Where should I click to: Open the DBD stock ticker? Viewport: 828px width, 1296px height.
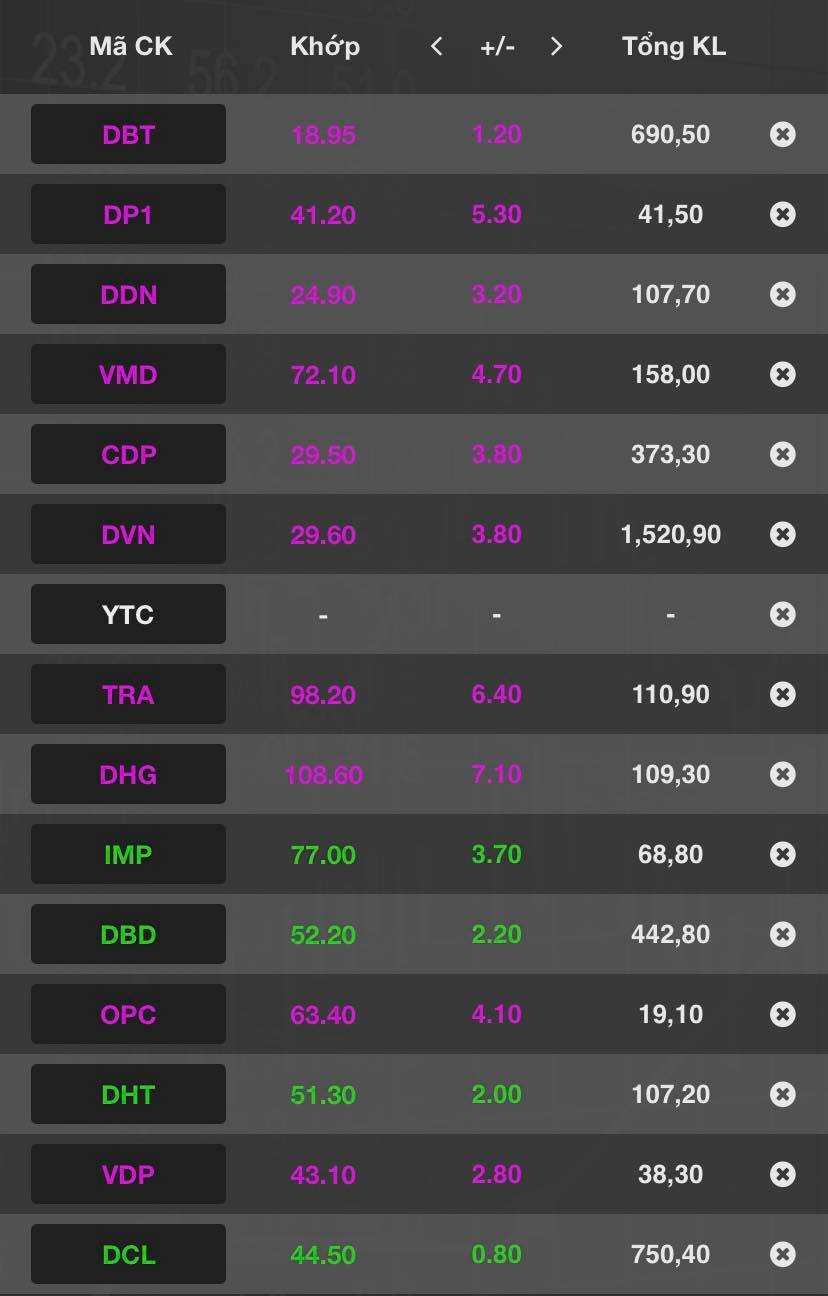click(x=128, y=934)
